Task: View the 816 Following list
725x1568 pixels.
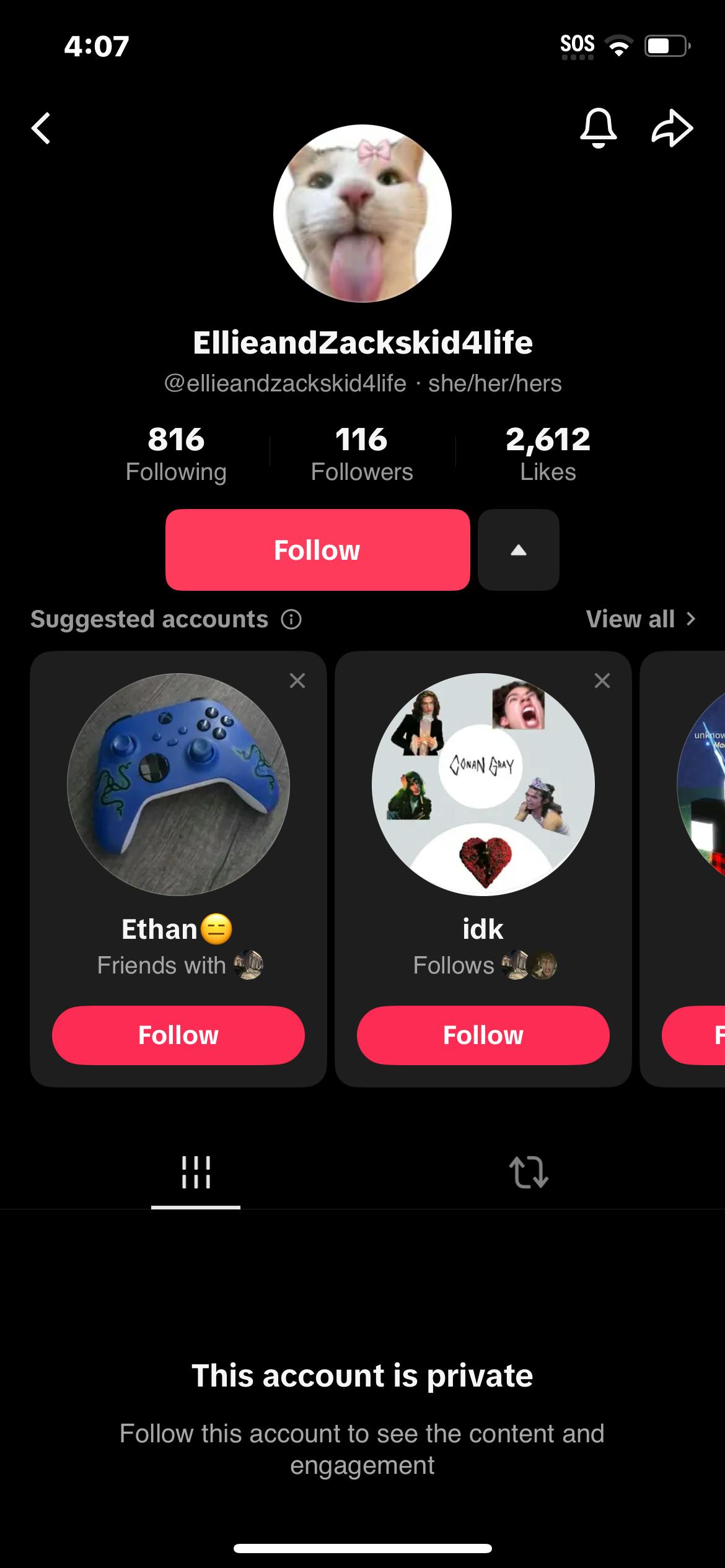Action: (176, 455)
